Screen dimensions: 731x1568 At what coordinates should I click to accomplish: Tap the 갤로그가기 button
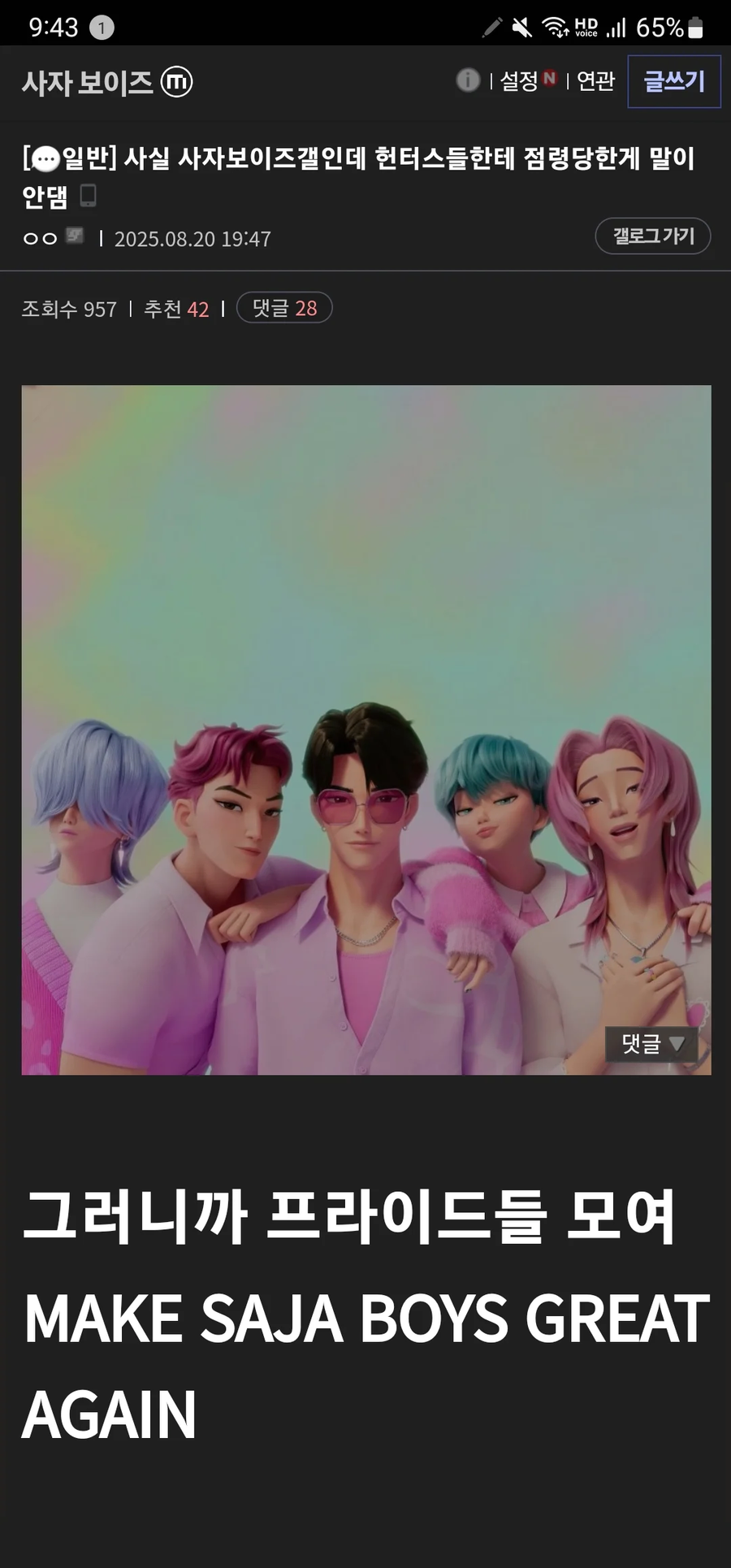(652, 236)
